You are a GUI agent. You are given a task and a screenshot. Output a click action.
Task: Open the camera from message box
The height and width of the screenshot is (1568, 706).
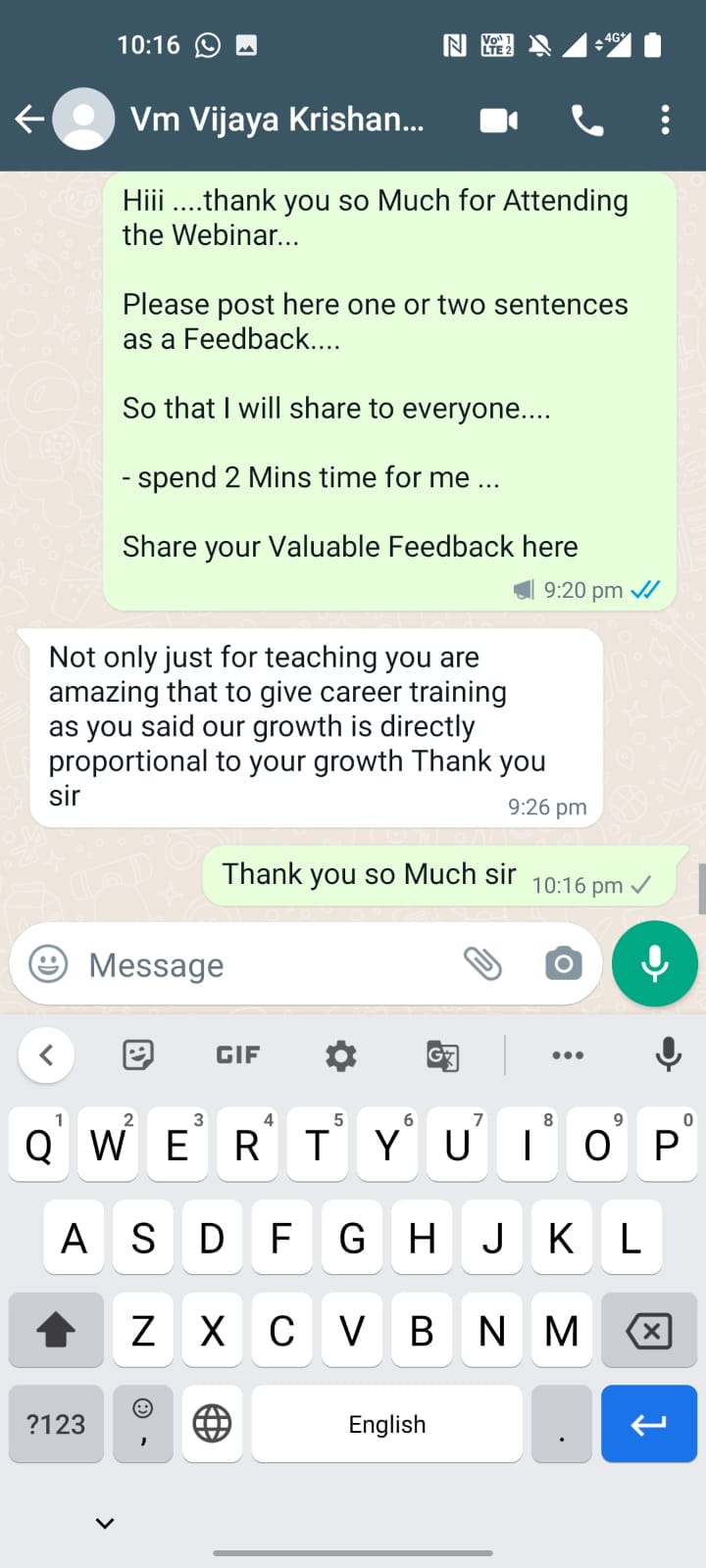tap(563, 964)
